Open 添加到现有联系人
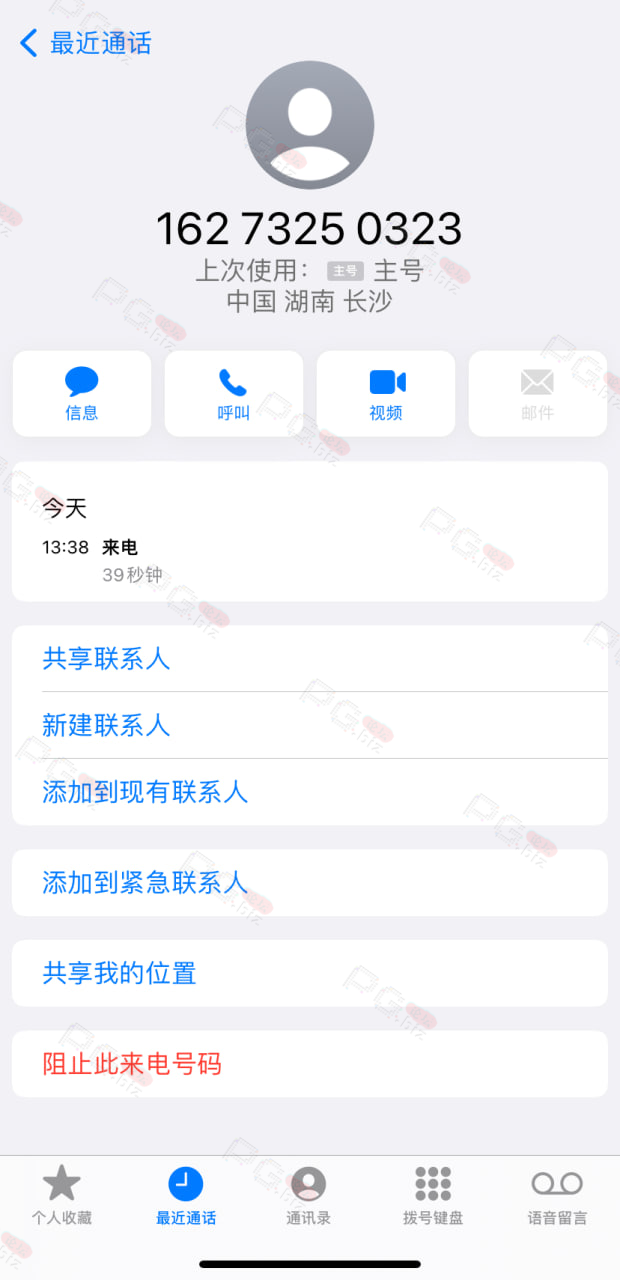This screenshot has width=620, height=1280. coord(310,792)
